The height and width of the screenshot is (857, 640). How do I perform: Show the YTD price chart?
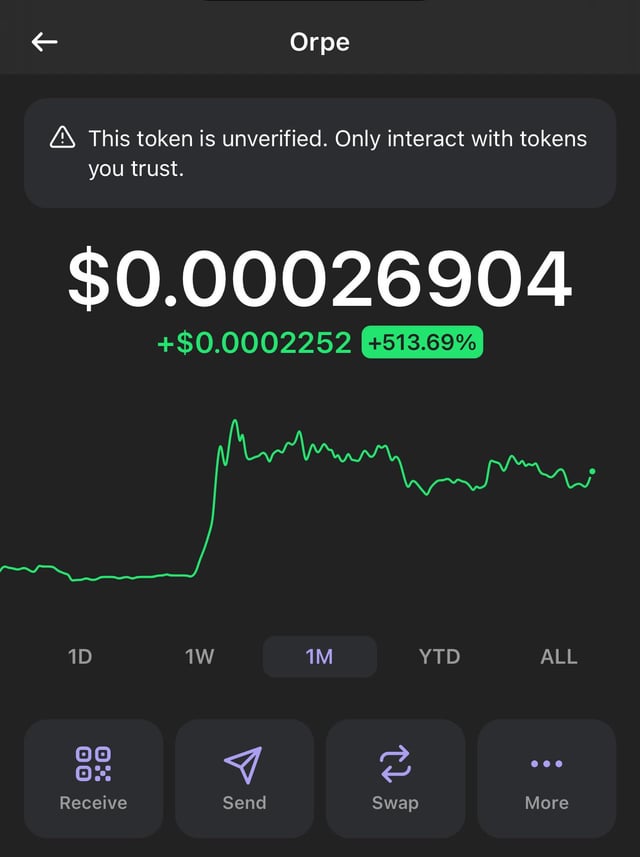(439, 657)
